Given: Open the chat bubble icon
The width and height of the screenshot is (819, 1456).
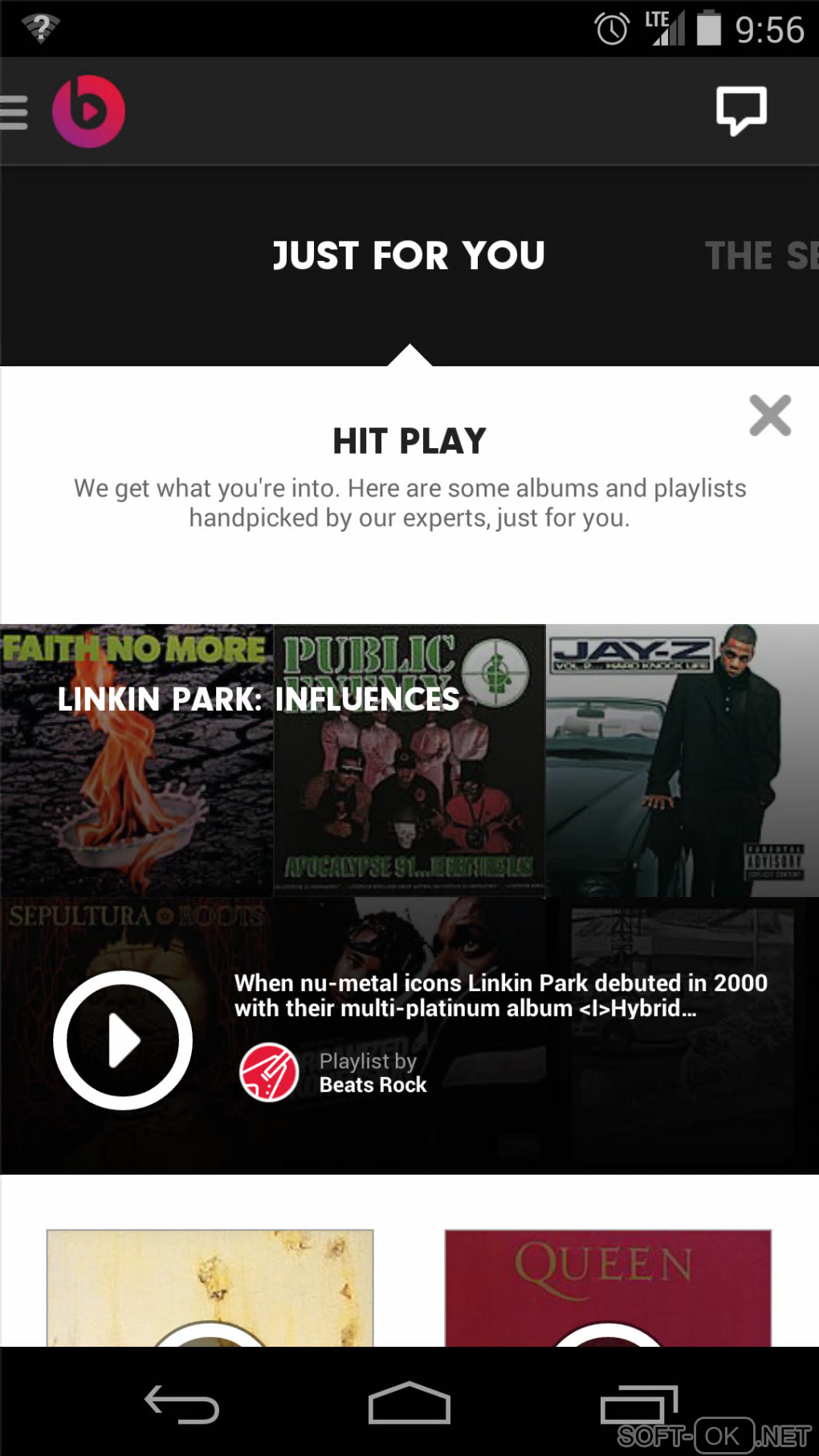Looking at the screenshot, I should pyautogui.click(x=740, y=111).
